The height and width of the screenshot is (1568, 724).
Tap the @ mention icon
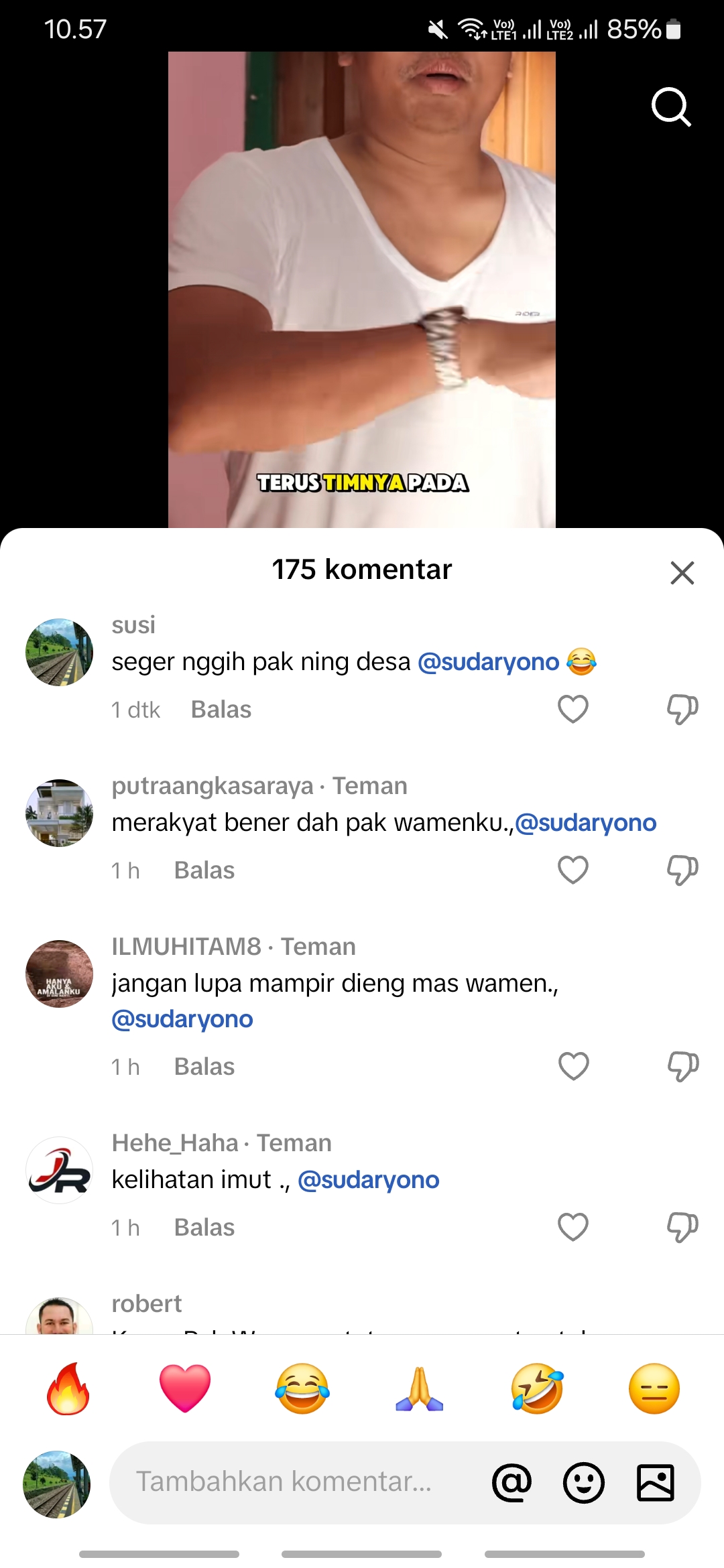point(512,1482)
